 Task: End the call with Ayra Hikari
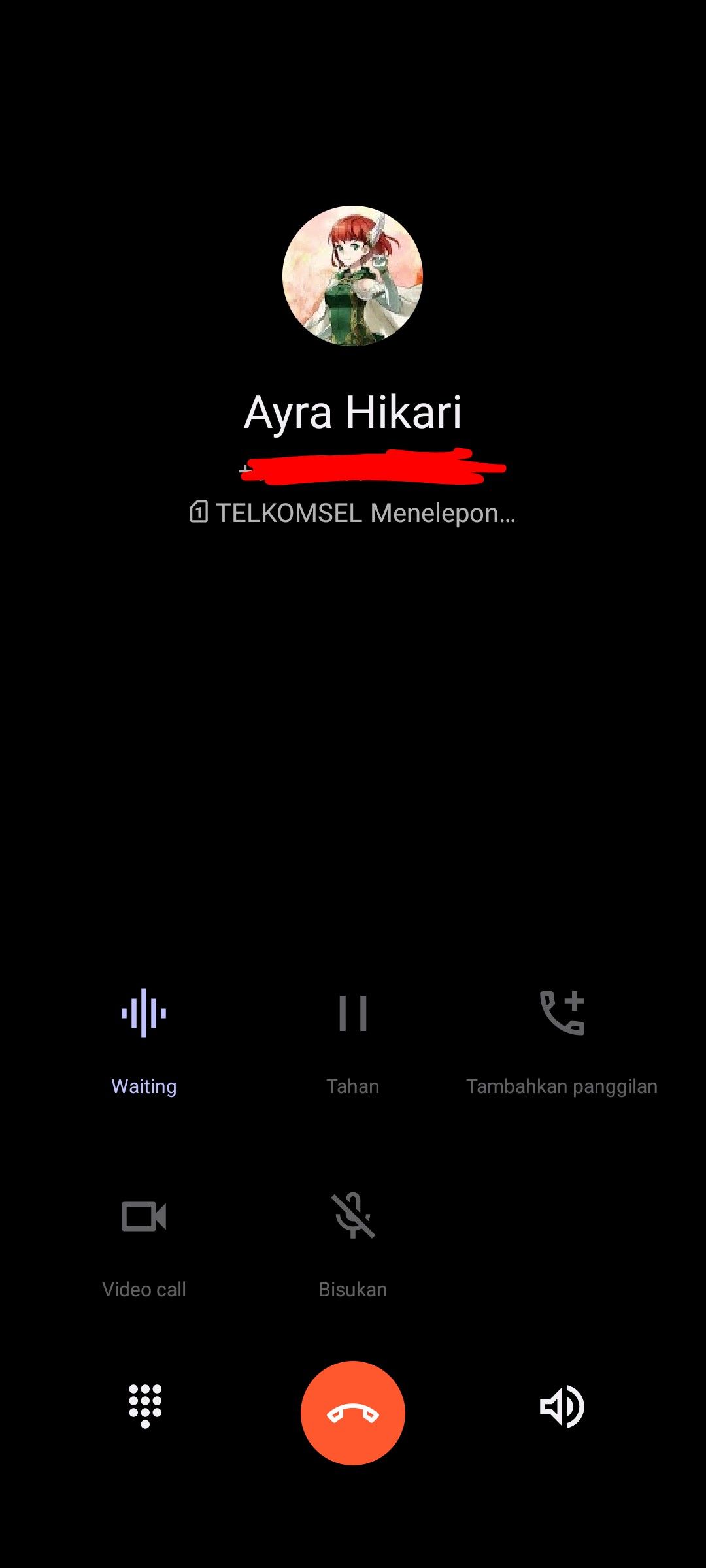[x=352, y=1413]
